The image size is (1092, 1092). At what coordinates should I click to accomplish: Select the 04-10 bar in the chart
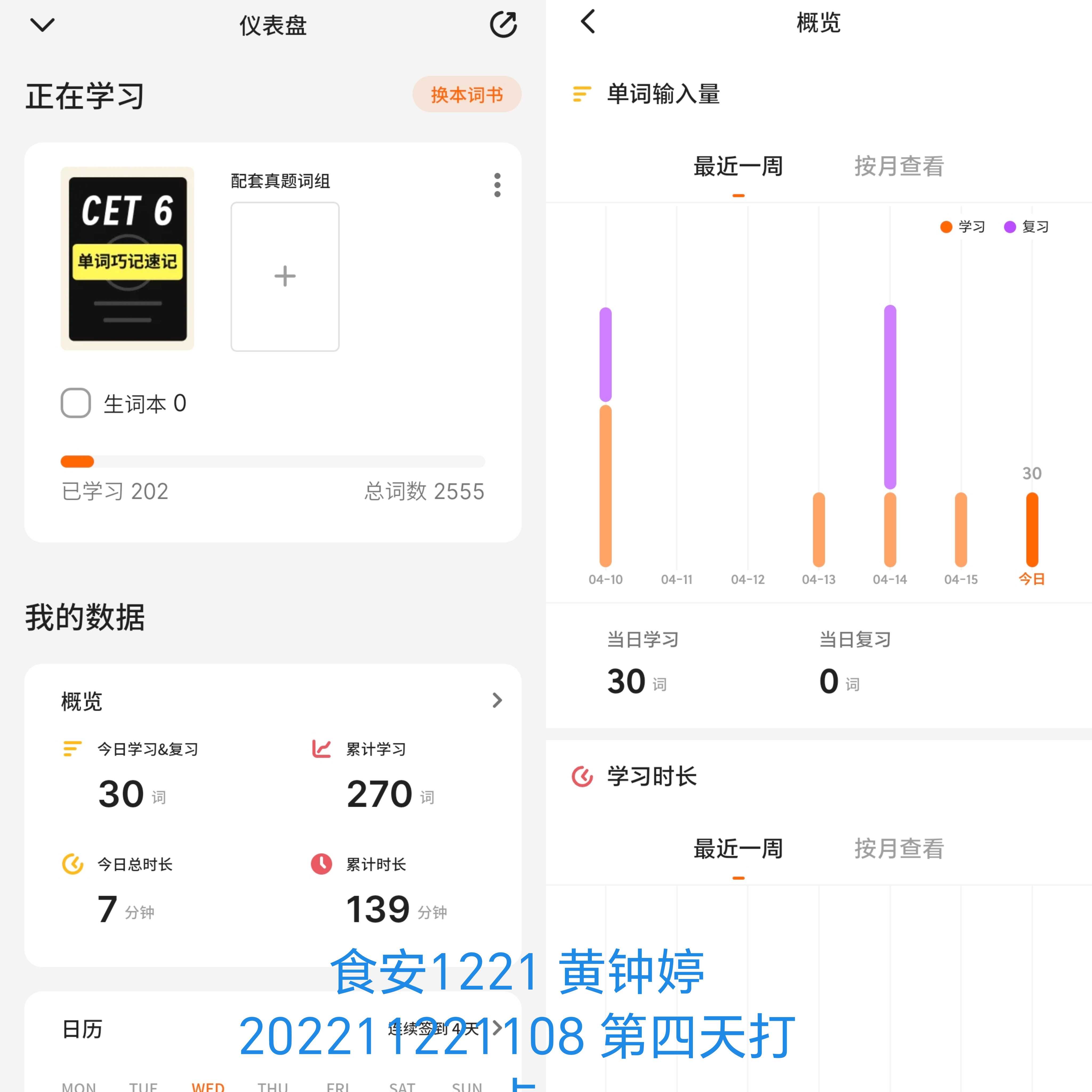pos(606,437)
